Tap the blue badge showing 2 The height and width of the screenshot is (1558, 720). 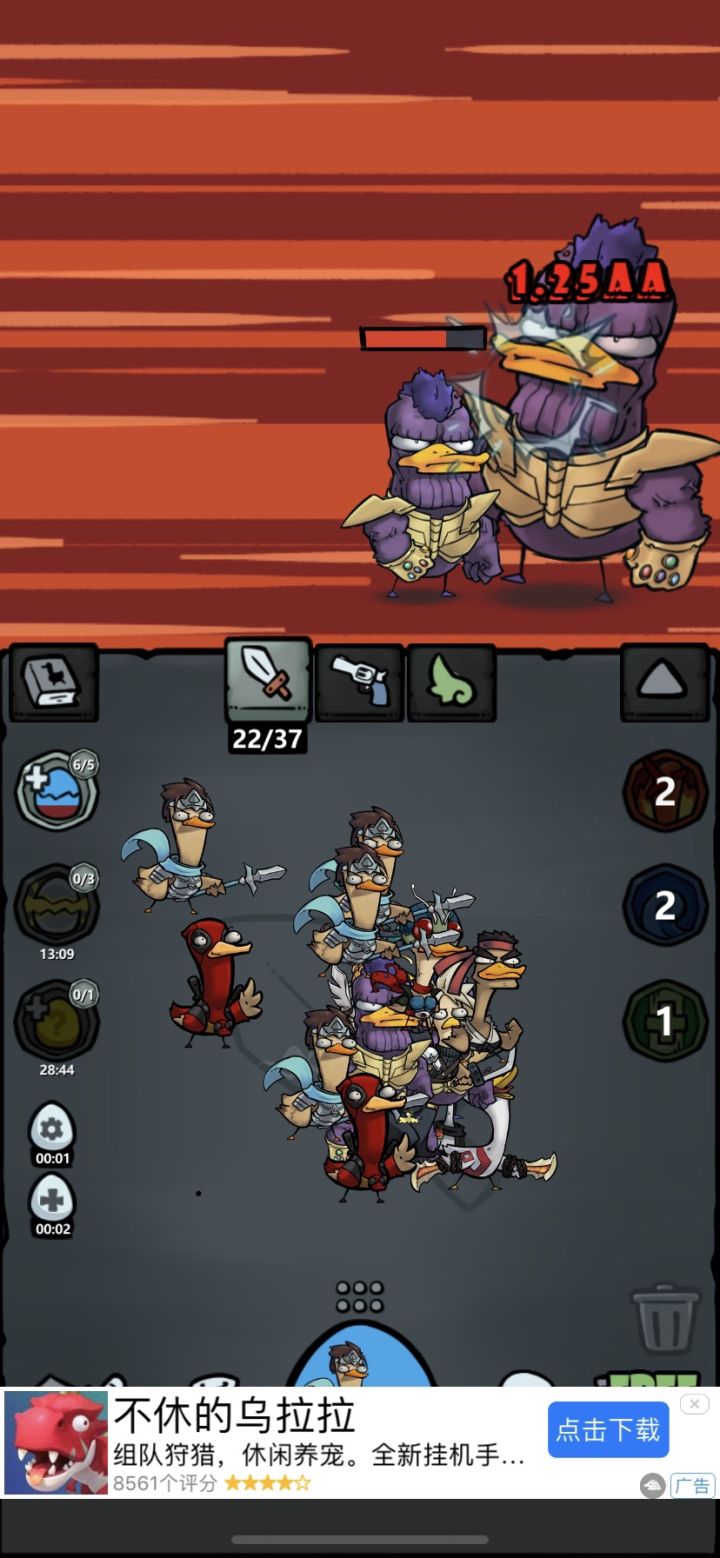tap(665, 905)
